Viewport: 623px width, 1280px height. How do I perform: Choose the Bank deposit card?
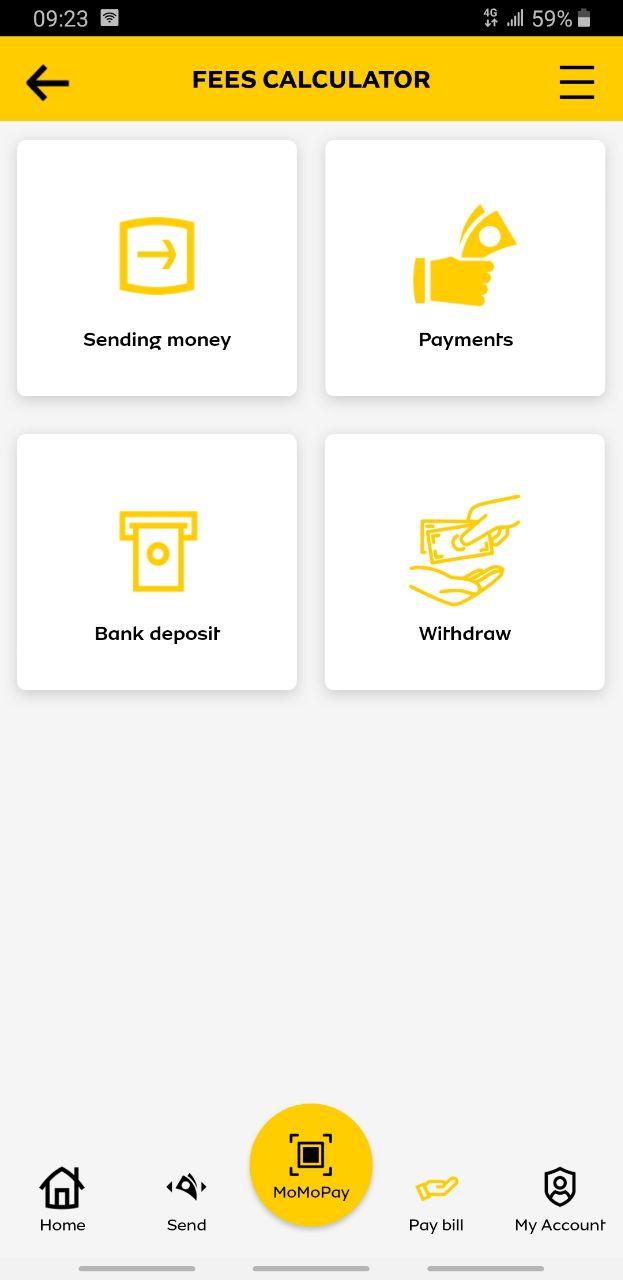(157, 562)
